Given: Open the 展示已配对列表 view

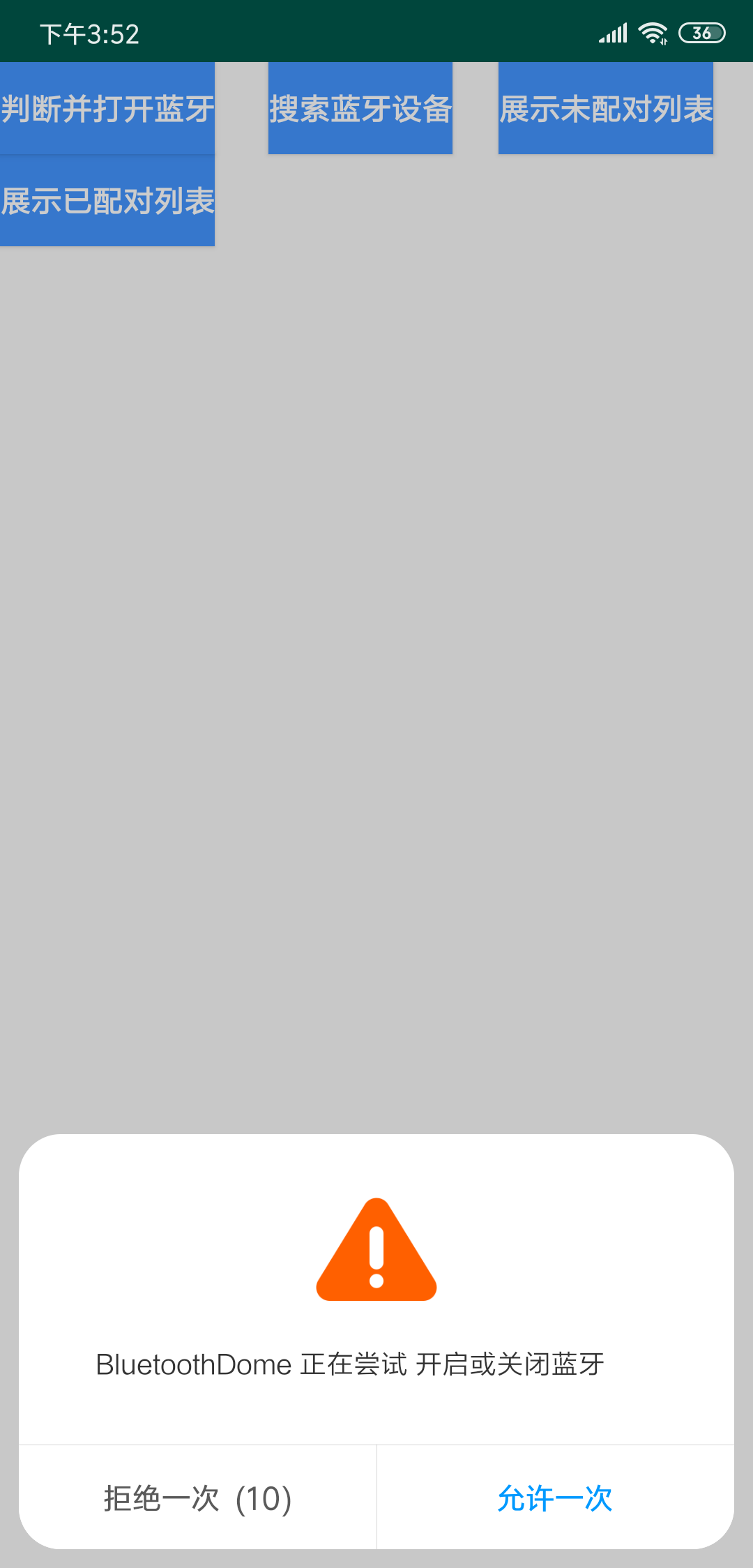Looking at the screenshot, I should (x=108, y=202).
